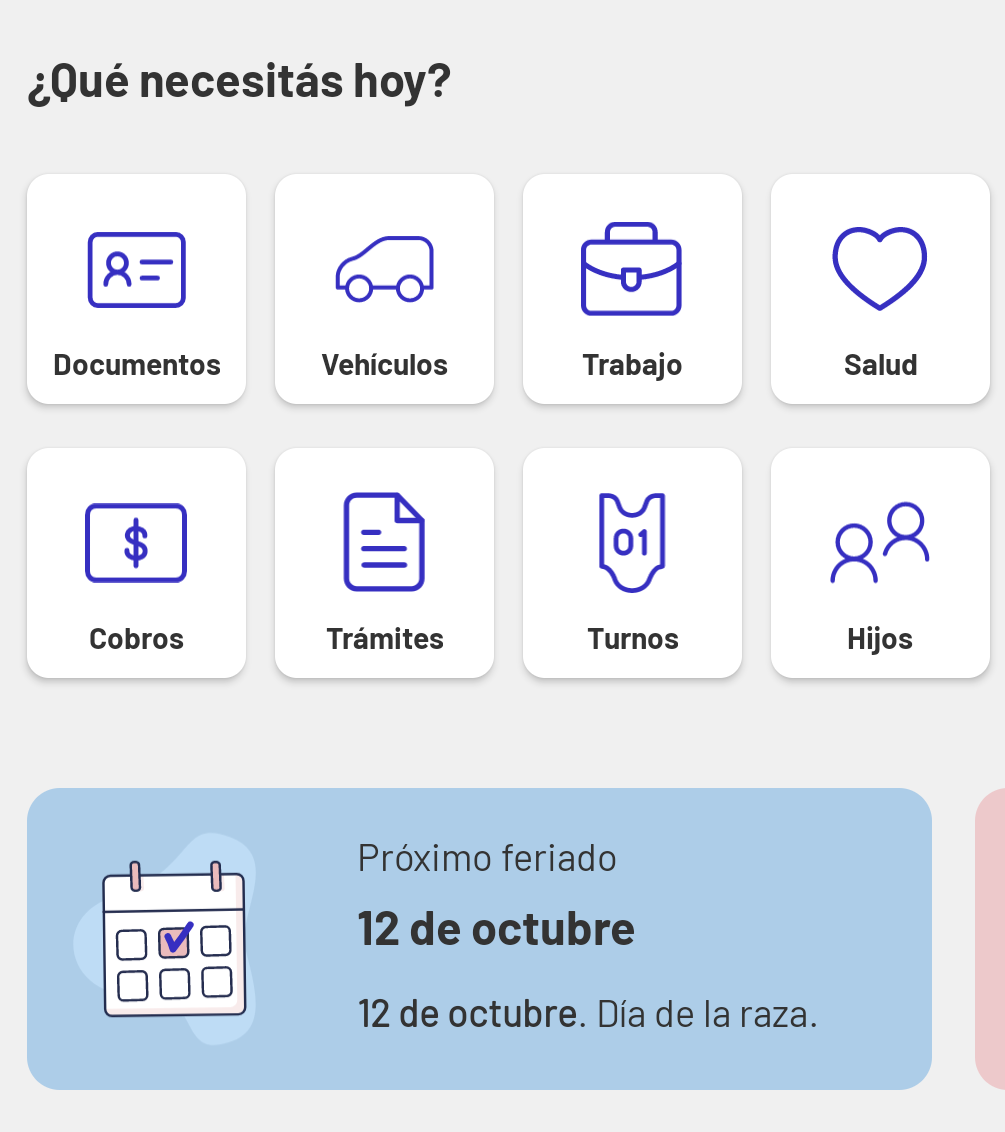The width and height of the screenshot is (1005, 1132).
Task: Select the Vehículos tile
Action: pos(384,289)
